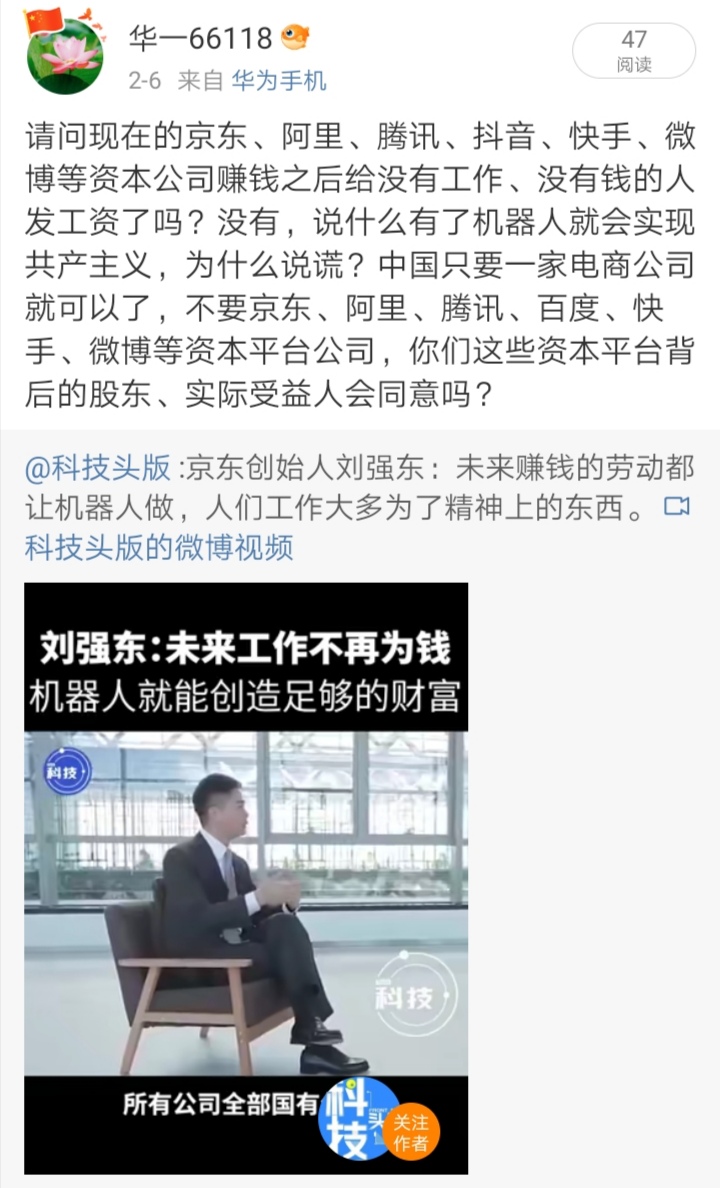This screenshot has width=720, height=1188.
Task: Tap the username 华一66118
Action: point(200,38)
